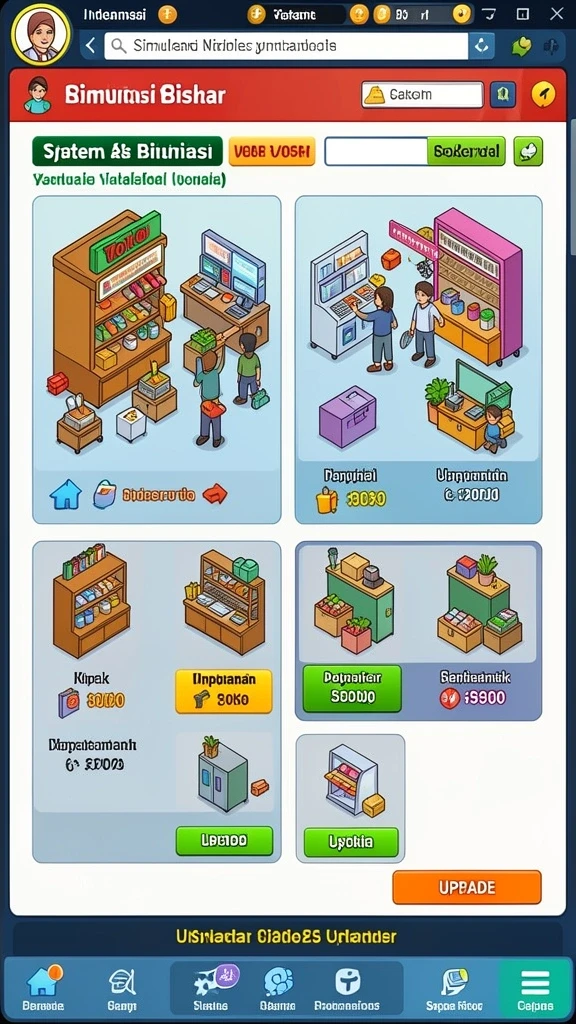Tap the yellow VOBB VOSH button

coord(272,152)
